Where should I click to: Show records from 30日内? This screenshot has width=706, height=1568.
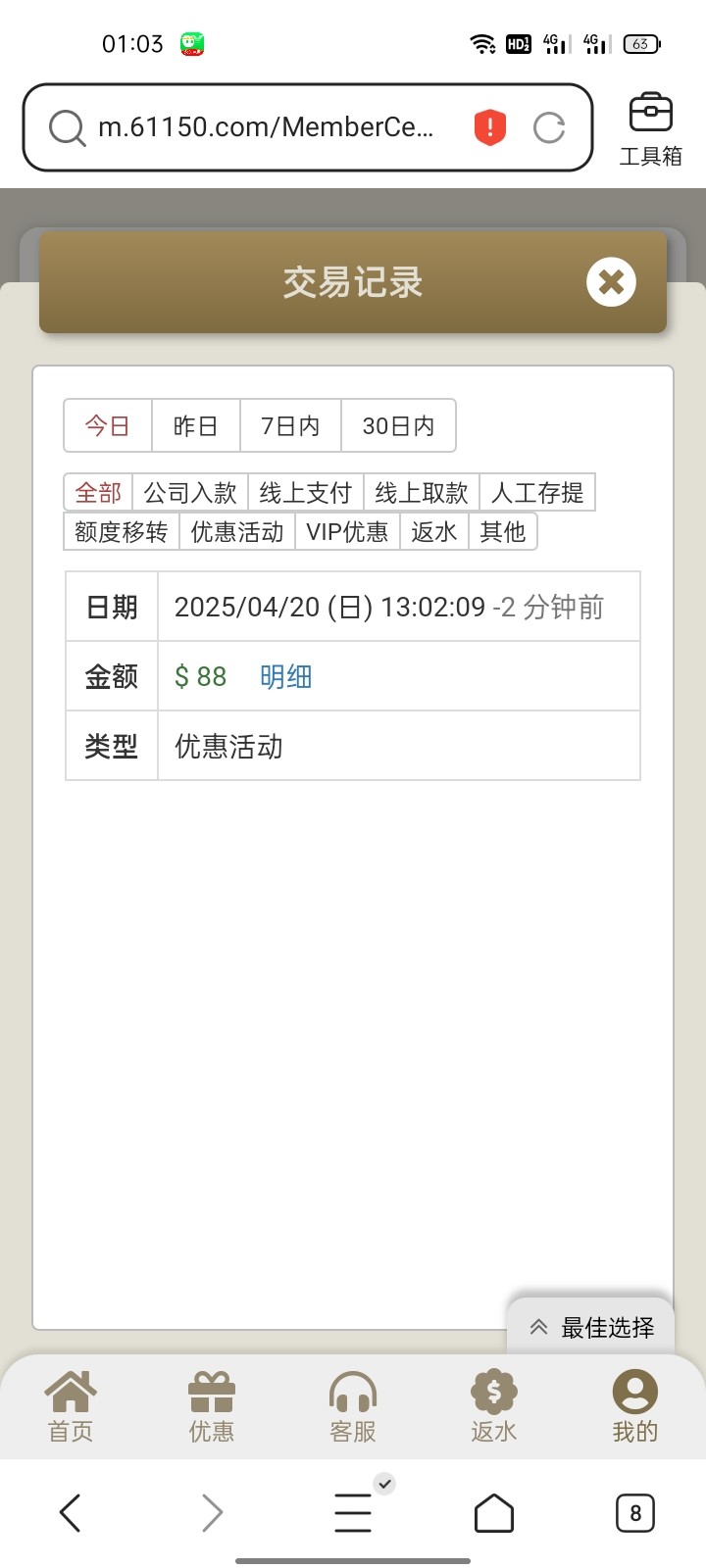(x=398, y=425)
